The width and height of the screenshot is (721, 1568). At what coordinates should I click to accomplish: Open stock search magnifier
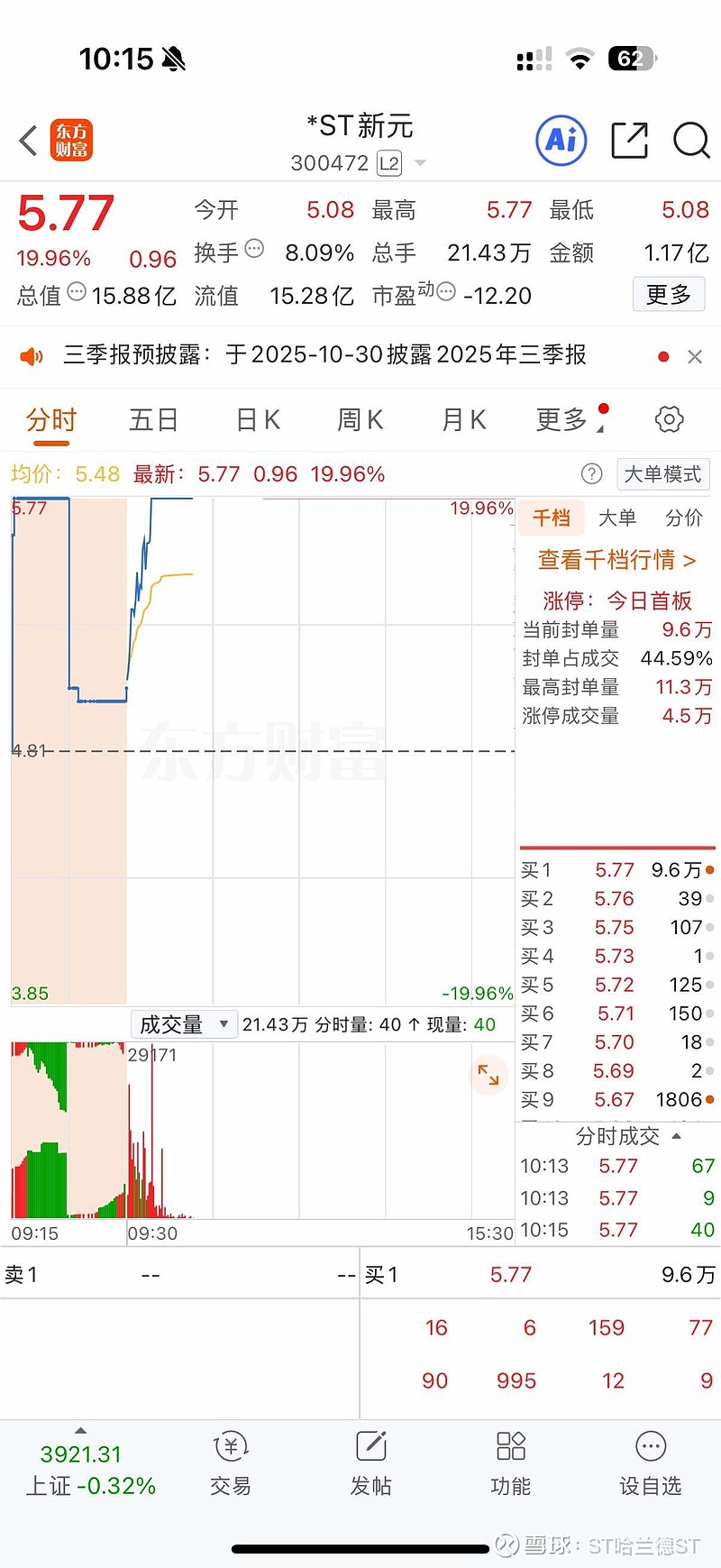pyautogui.click(x=691, y=141)
